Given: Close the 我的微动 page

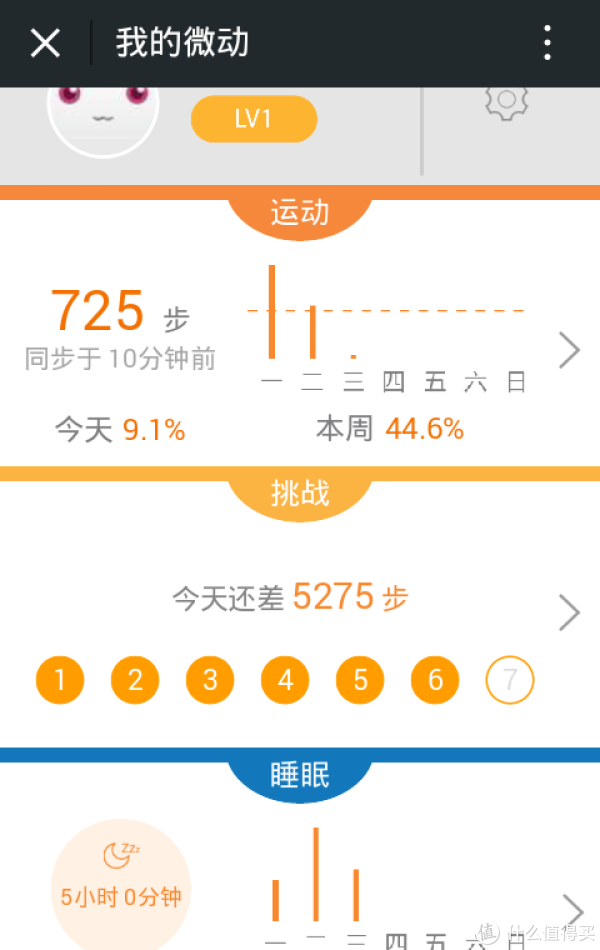Looking at the screenshot, I should [45, 43].
